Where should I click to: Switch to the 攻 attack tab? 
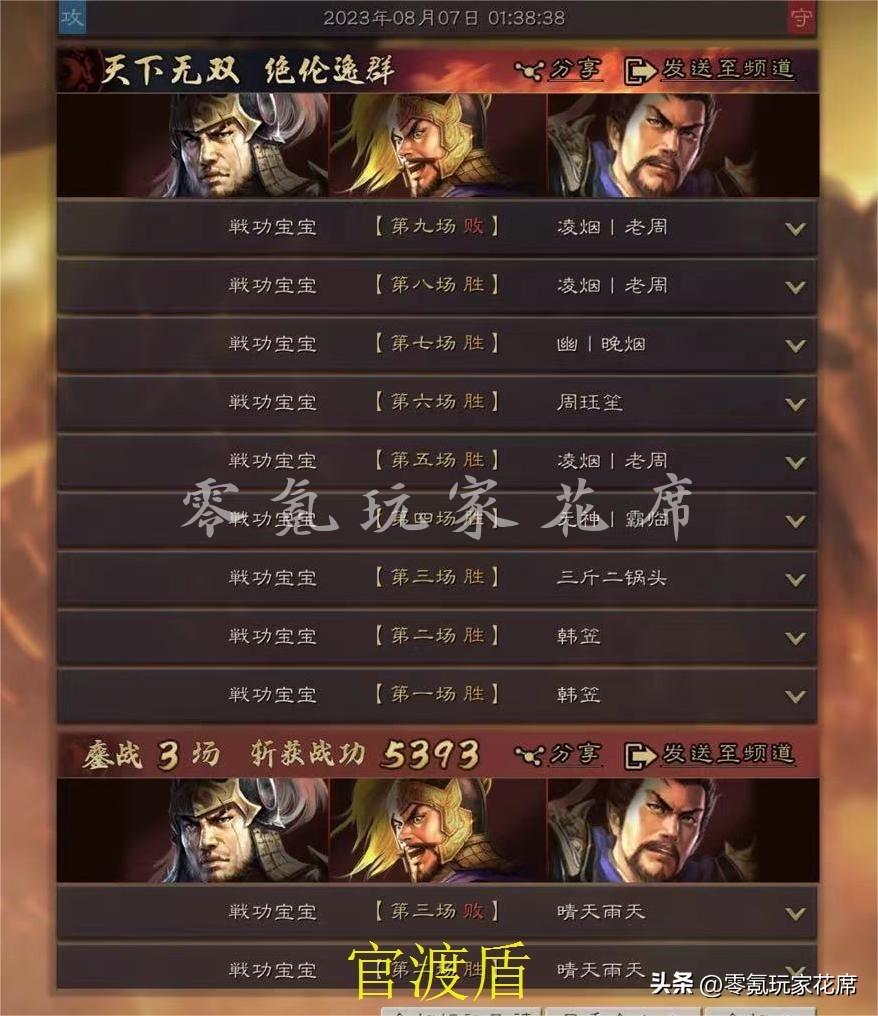click(x=71, y=18)
